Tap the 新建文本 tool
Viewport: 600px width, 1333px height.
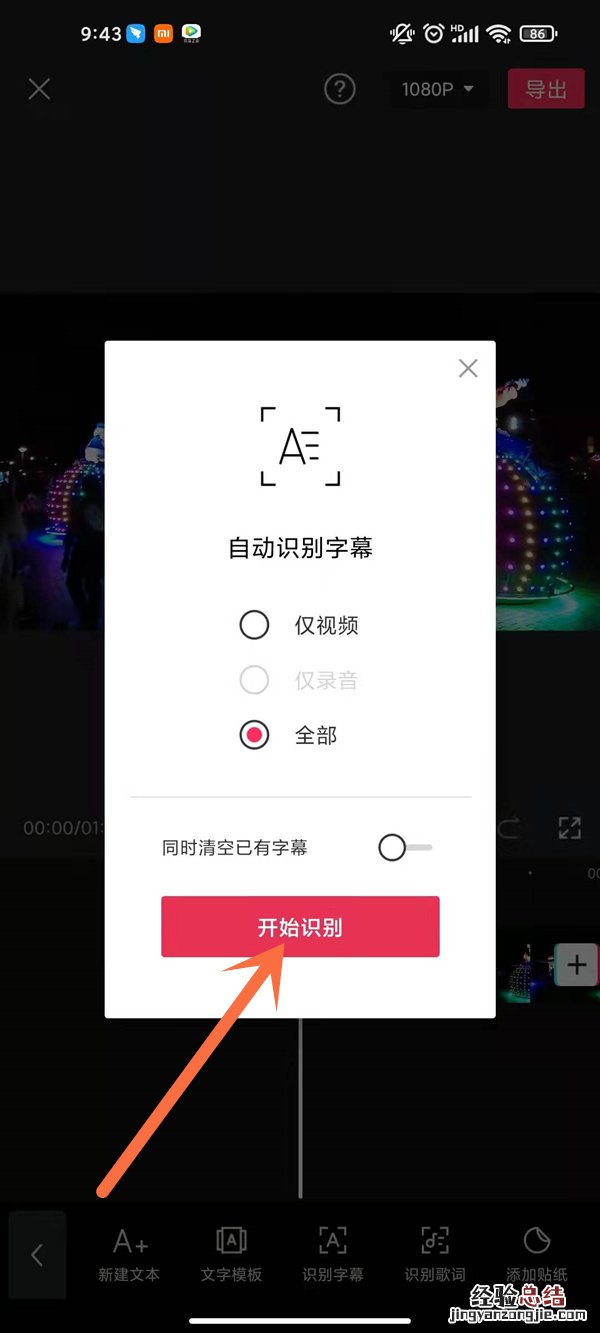click(x=129, y=1254)
